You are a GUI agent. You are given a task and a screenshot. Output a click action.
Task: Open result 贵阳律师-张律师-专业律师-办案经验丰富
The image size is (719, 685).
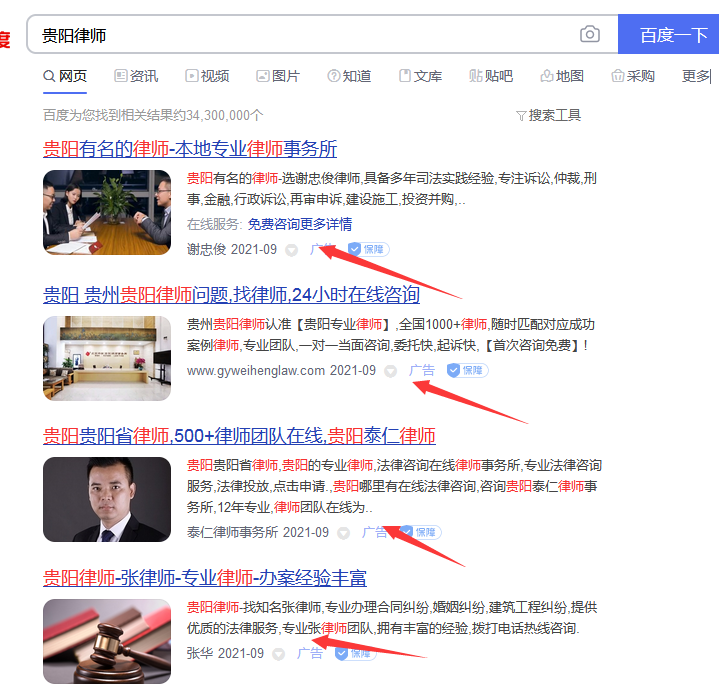(205, 578)
